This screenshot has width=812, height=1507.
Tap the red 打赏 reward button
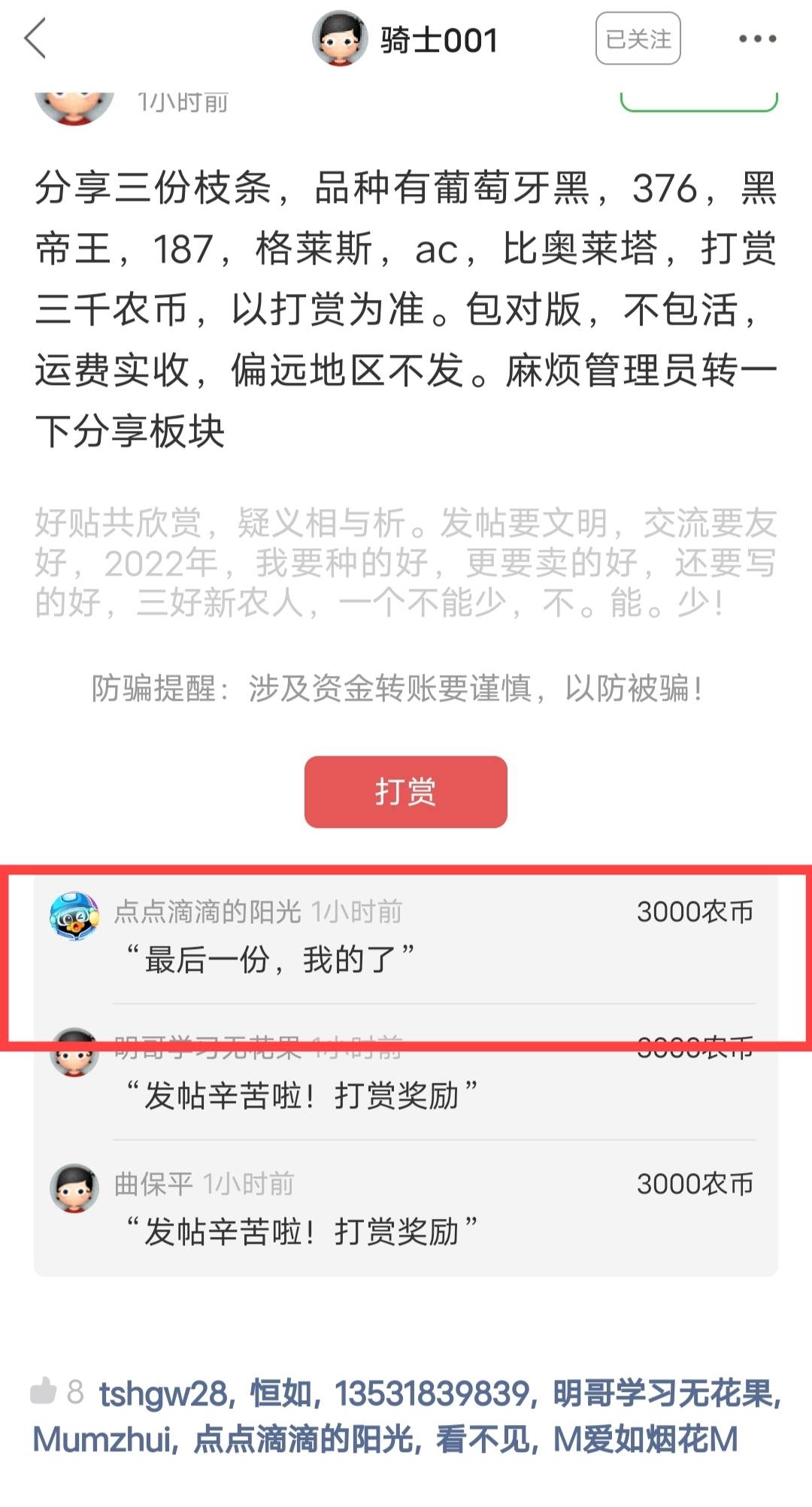click(406, 792)
